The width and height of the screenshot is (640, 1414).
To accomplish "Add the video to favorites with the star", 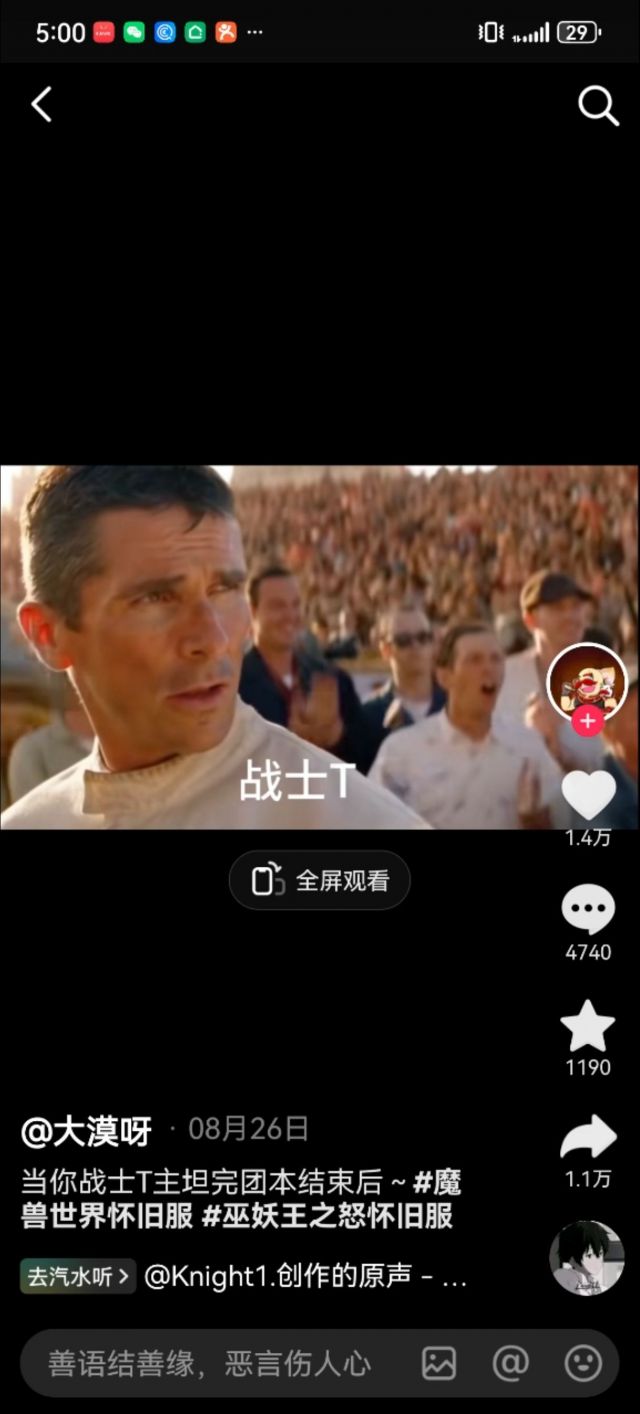I will coord(588,1025).
